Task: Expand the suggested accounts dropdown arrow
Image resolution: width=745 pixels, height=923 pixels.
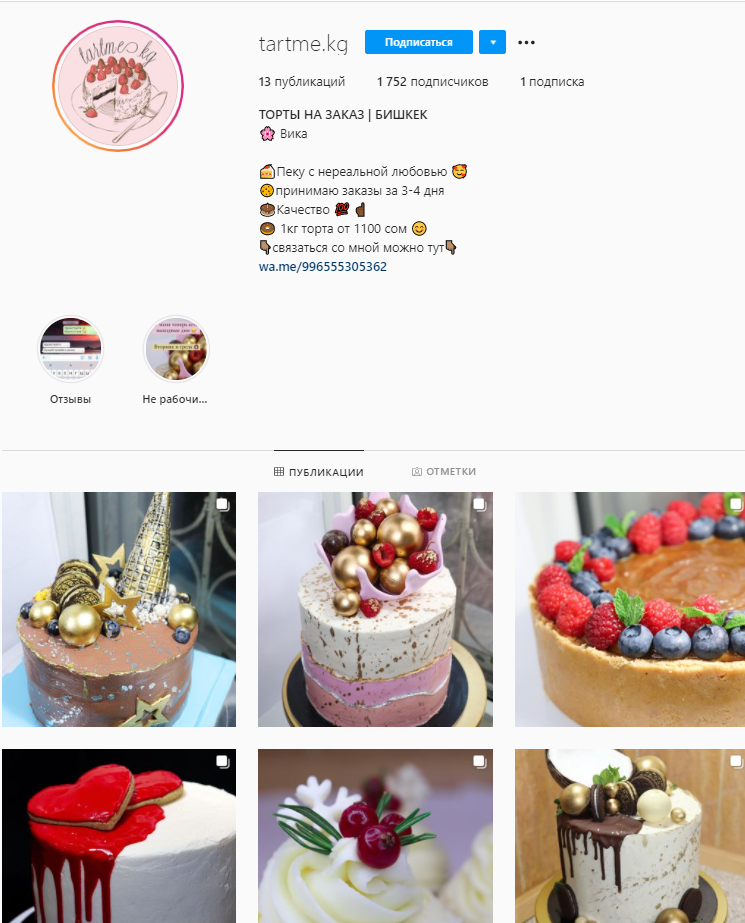Action: point(492,42)
